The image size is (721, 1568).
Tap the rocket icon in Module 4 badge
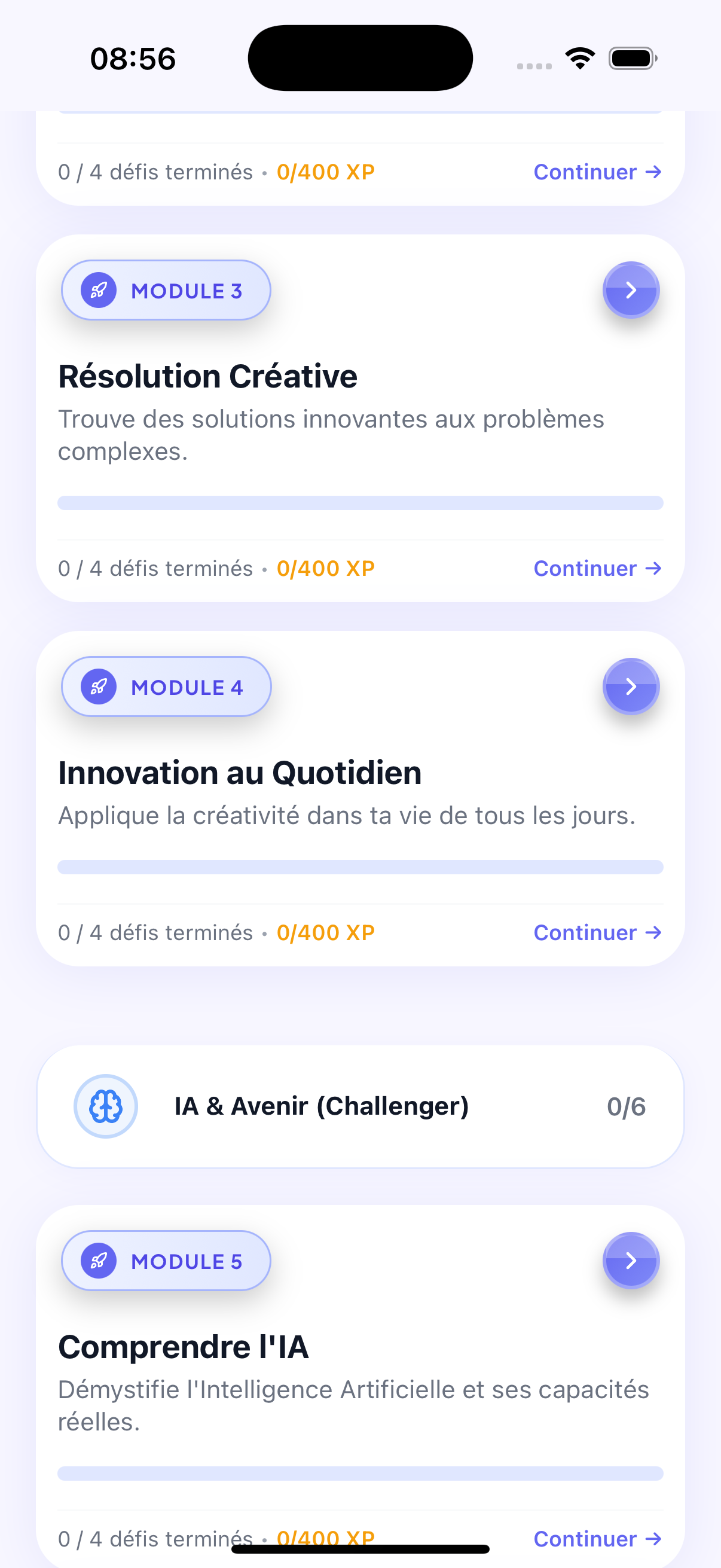(99, 686)
